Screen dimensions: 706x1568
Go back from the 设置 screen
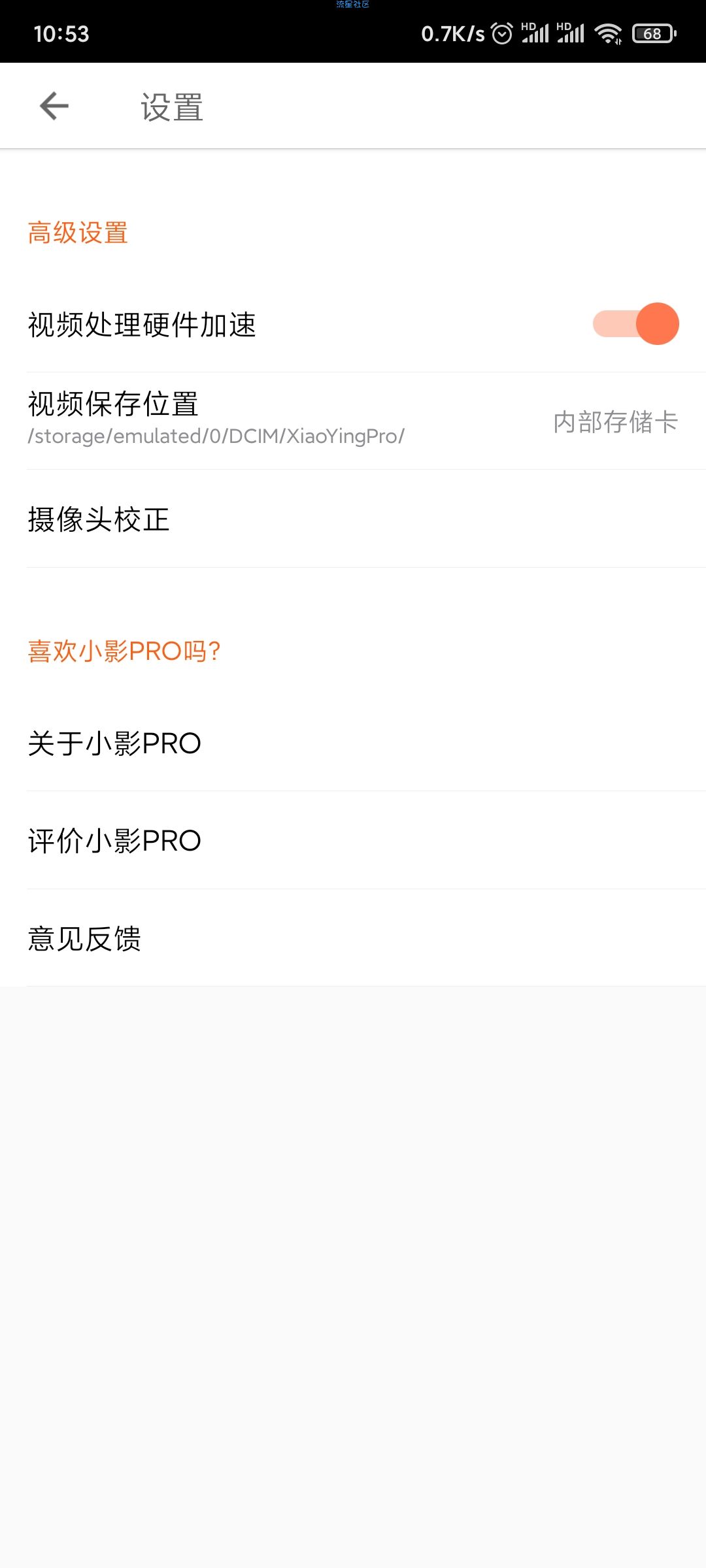[54, 106]
